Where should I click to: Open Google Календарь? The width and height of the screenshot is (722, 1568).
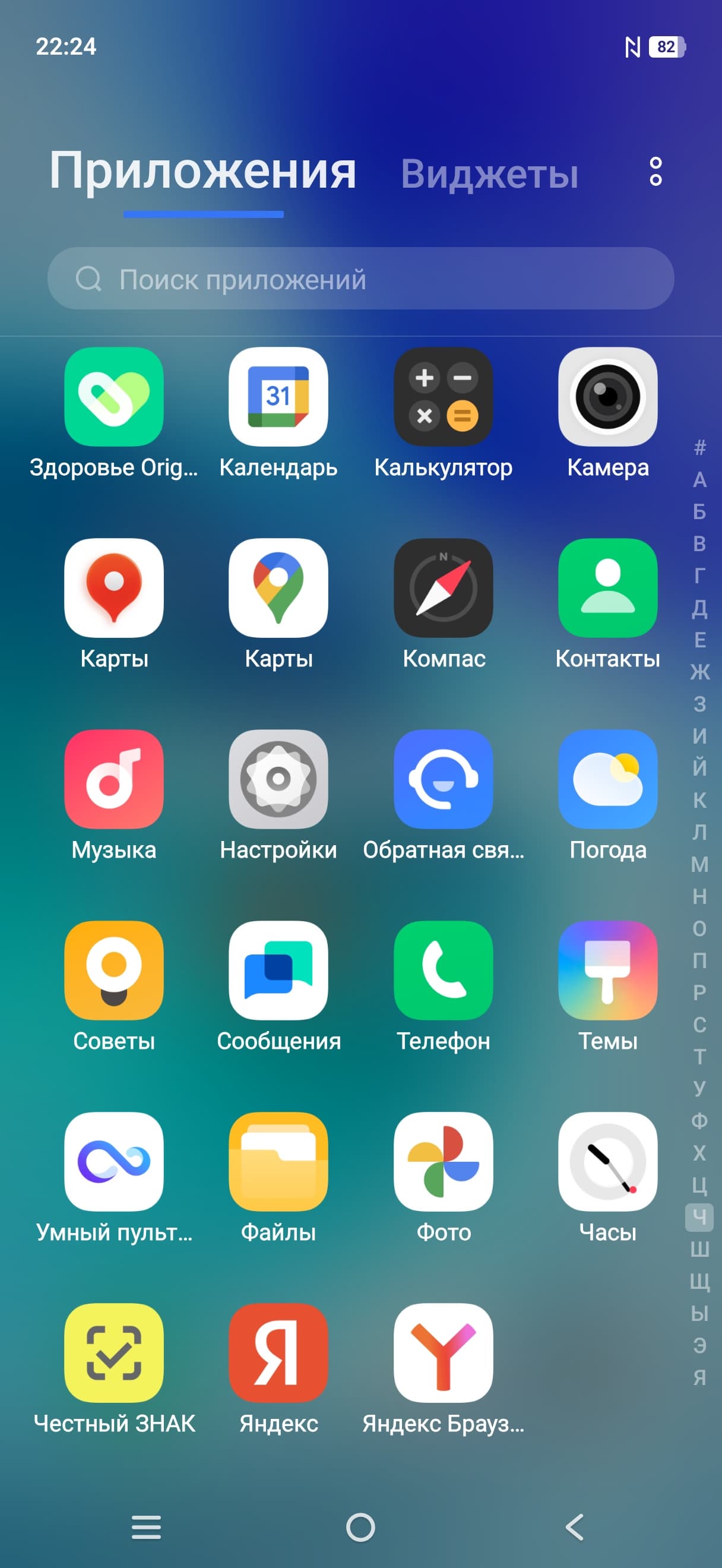(278, 397)
